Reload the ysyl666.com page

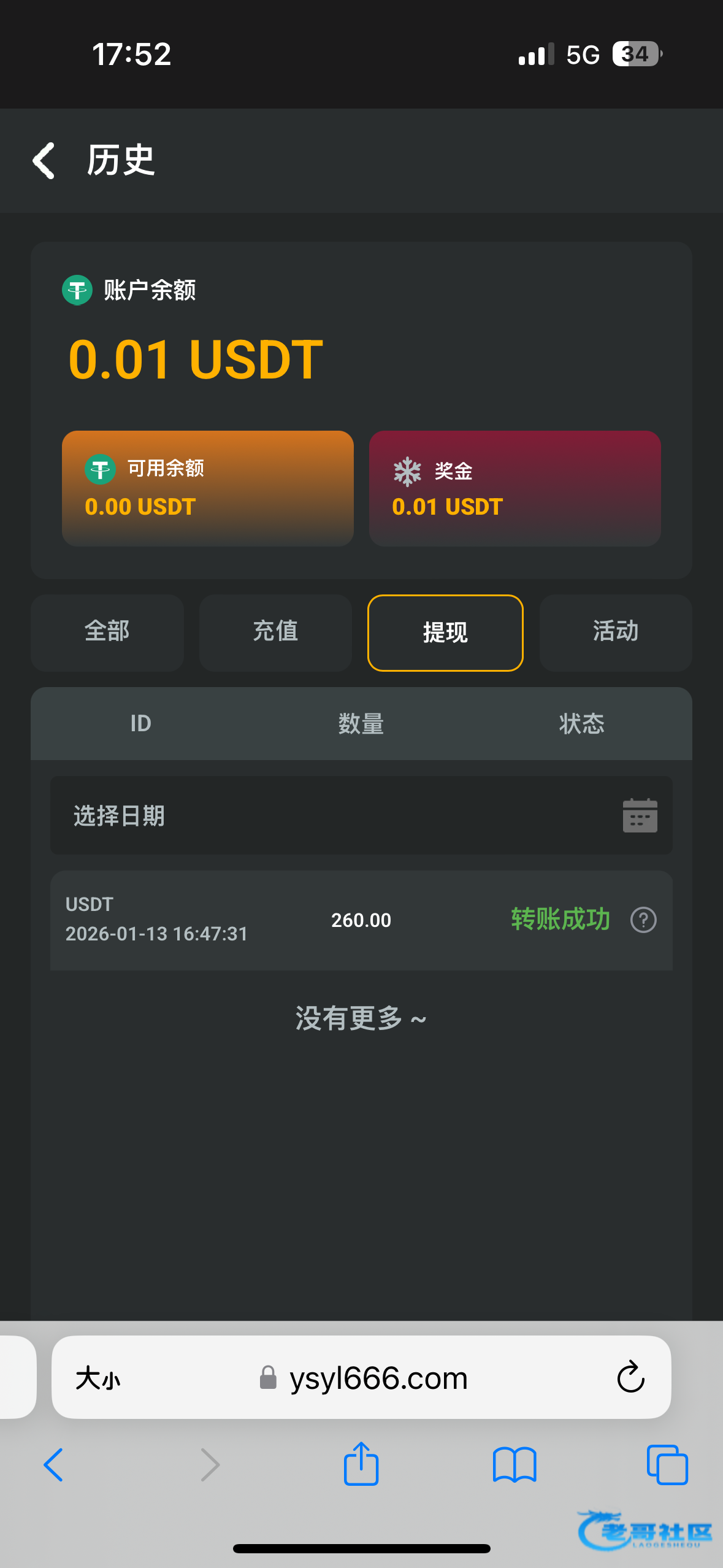[x=630, y=1378]
